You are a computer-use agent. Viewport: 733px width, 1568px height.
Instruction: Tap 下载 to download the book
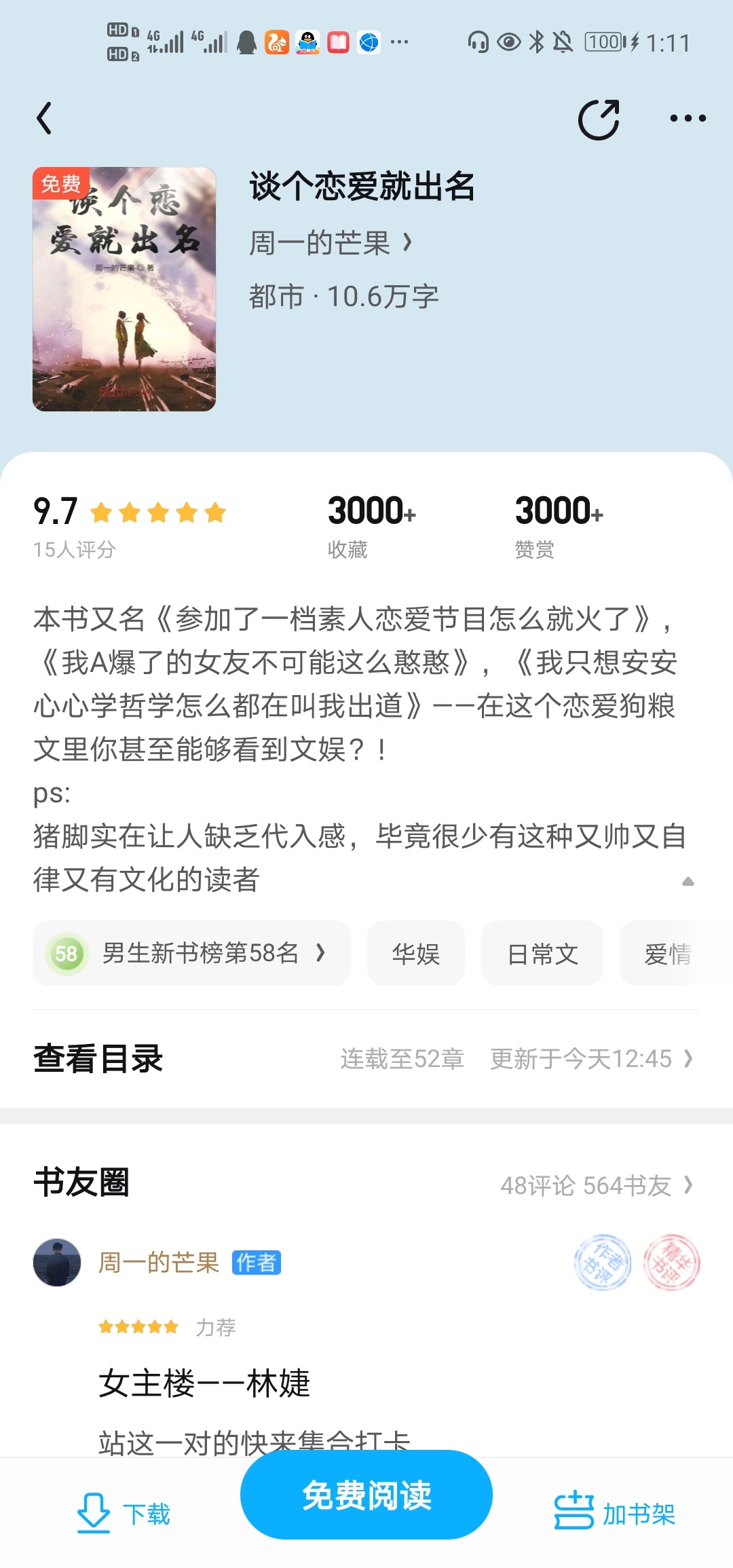pos(124,1513)
